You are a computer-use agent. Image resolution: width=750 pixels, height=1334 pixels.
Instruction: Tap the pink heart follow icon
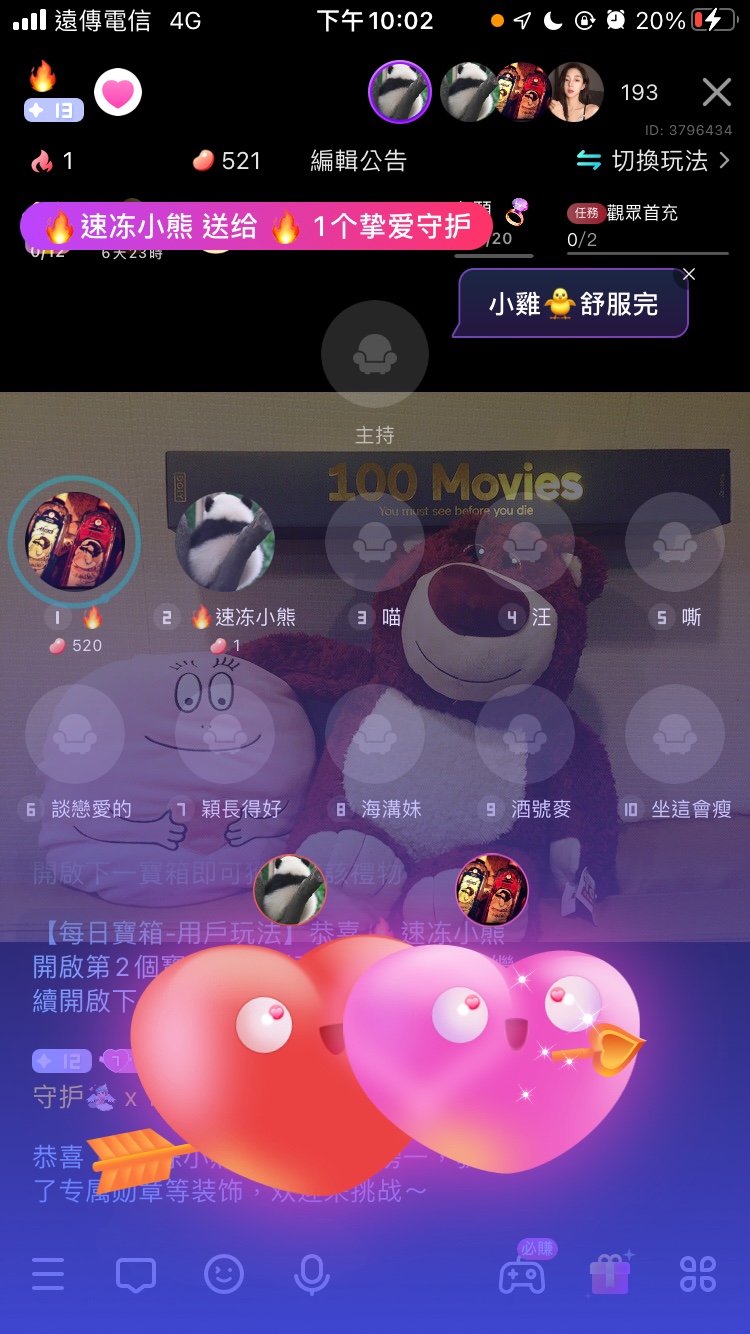118,93
